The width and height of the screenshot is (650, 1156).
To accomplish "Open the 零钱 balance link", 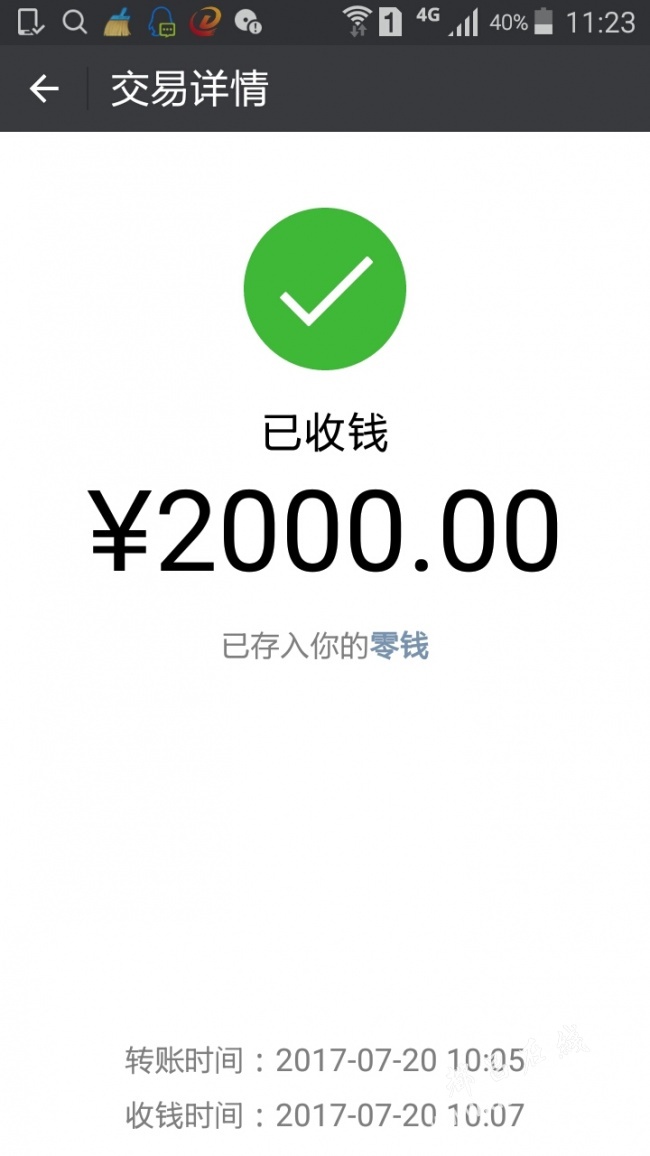I will [x=399, y=646].
